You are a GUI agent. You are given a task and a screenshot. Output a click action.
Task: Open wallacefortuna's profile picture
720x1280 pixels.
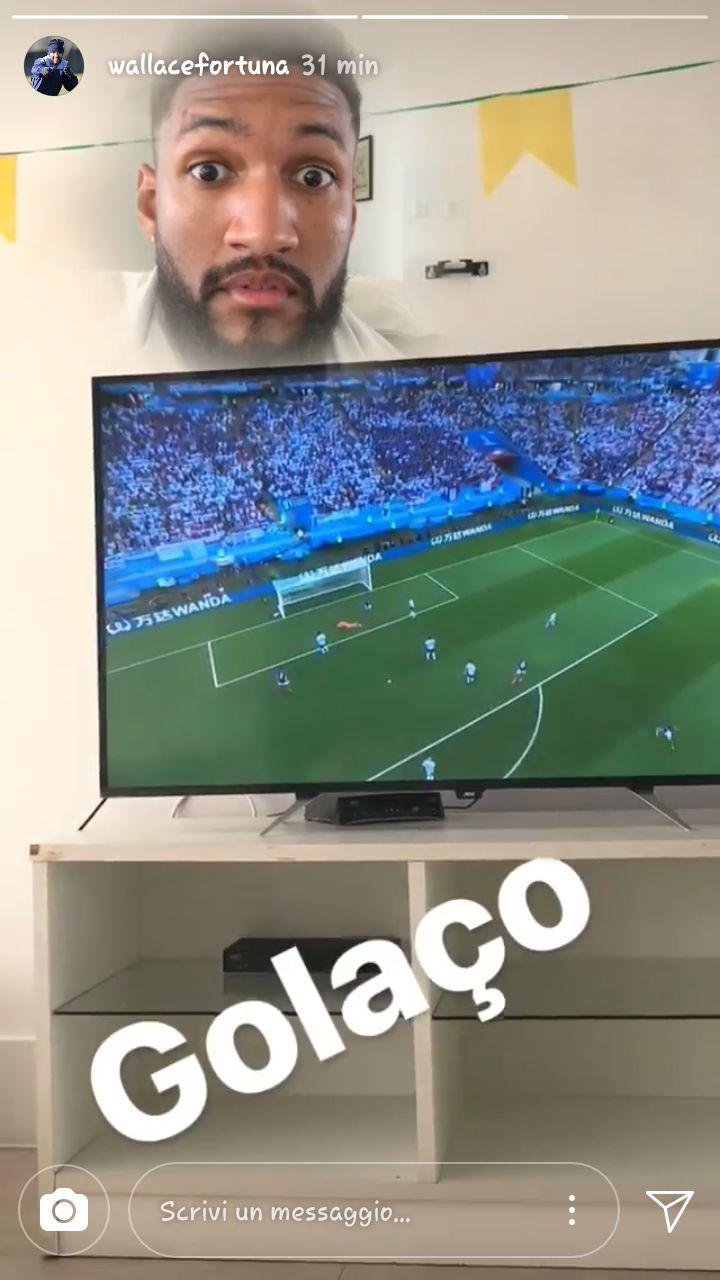[53, 66]
